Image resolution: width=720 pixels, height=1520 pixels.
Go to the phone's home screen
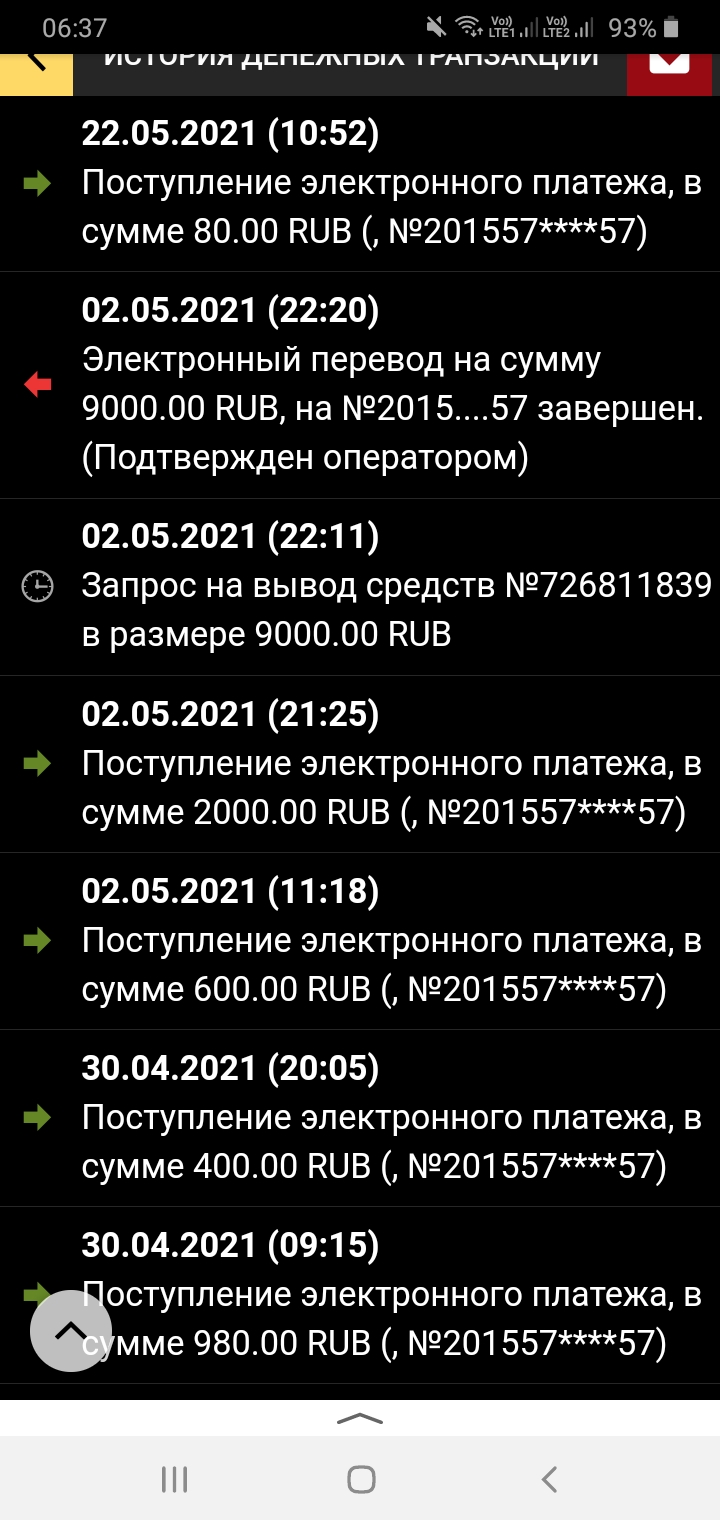coord(360,1479)
